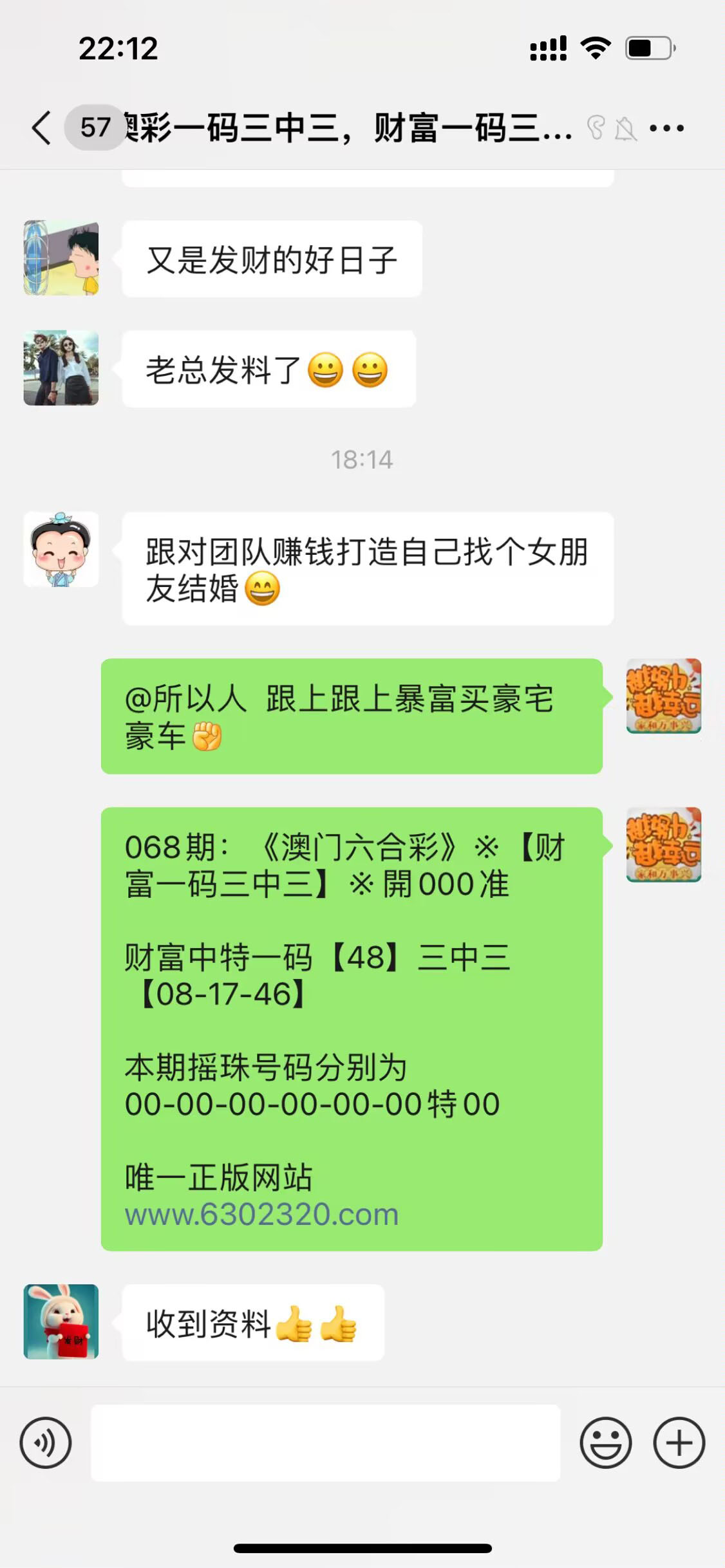
Task: Open the www.6302320.com link
Action: 262,1215
